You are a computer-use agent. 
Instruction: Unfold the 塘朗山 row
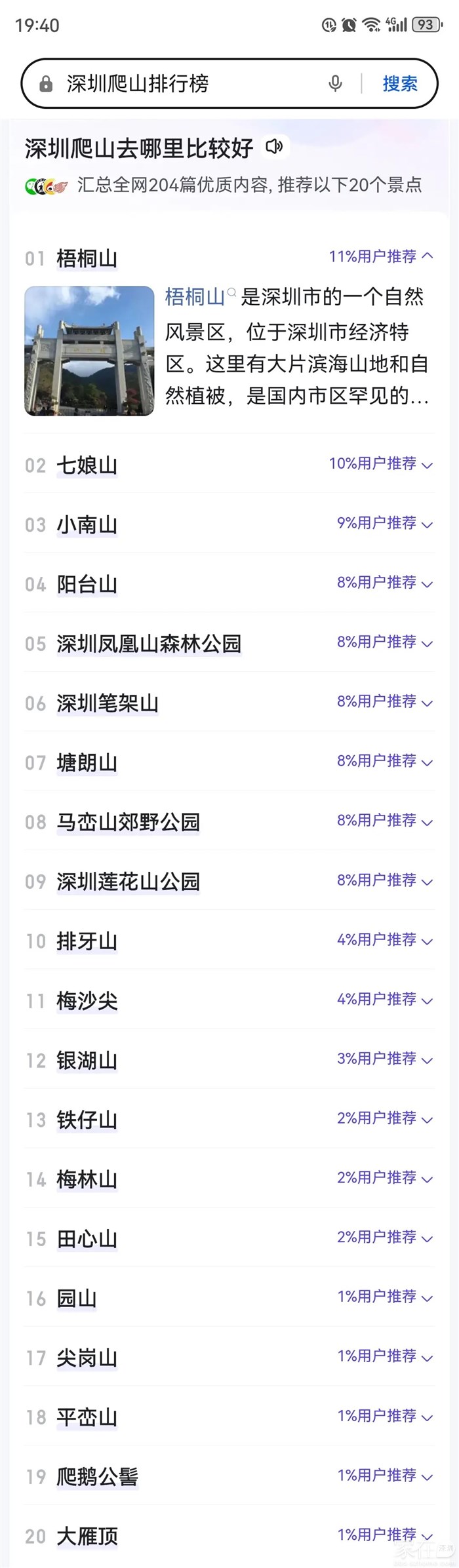pyautogui.click(x=428, y=762)
